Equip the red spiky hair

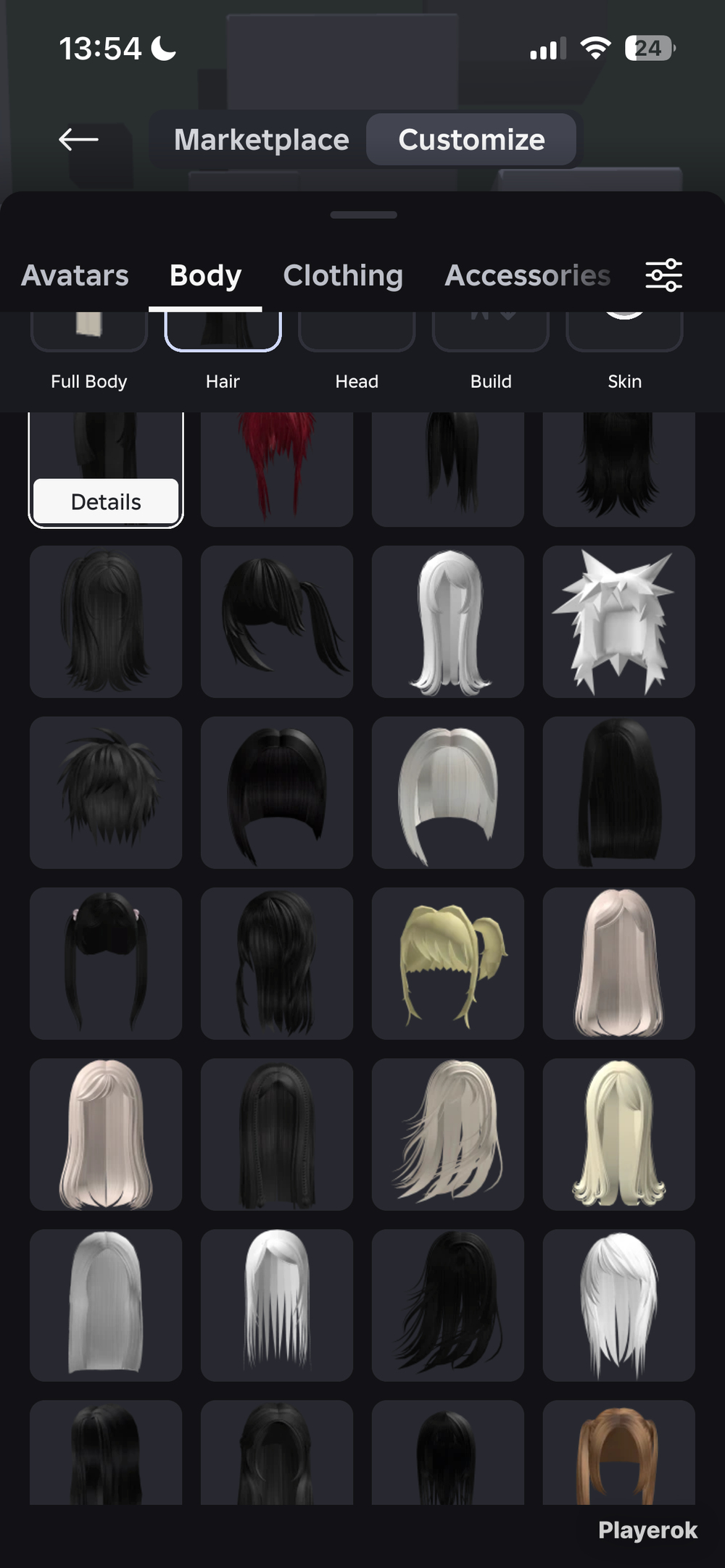tap(277, 469)
